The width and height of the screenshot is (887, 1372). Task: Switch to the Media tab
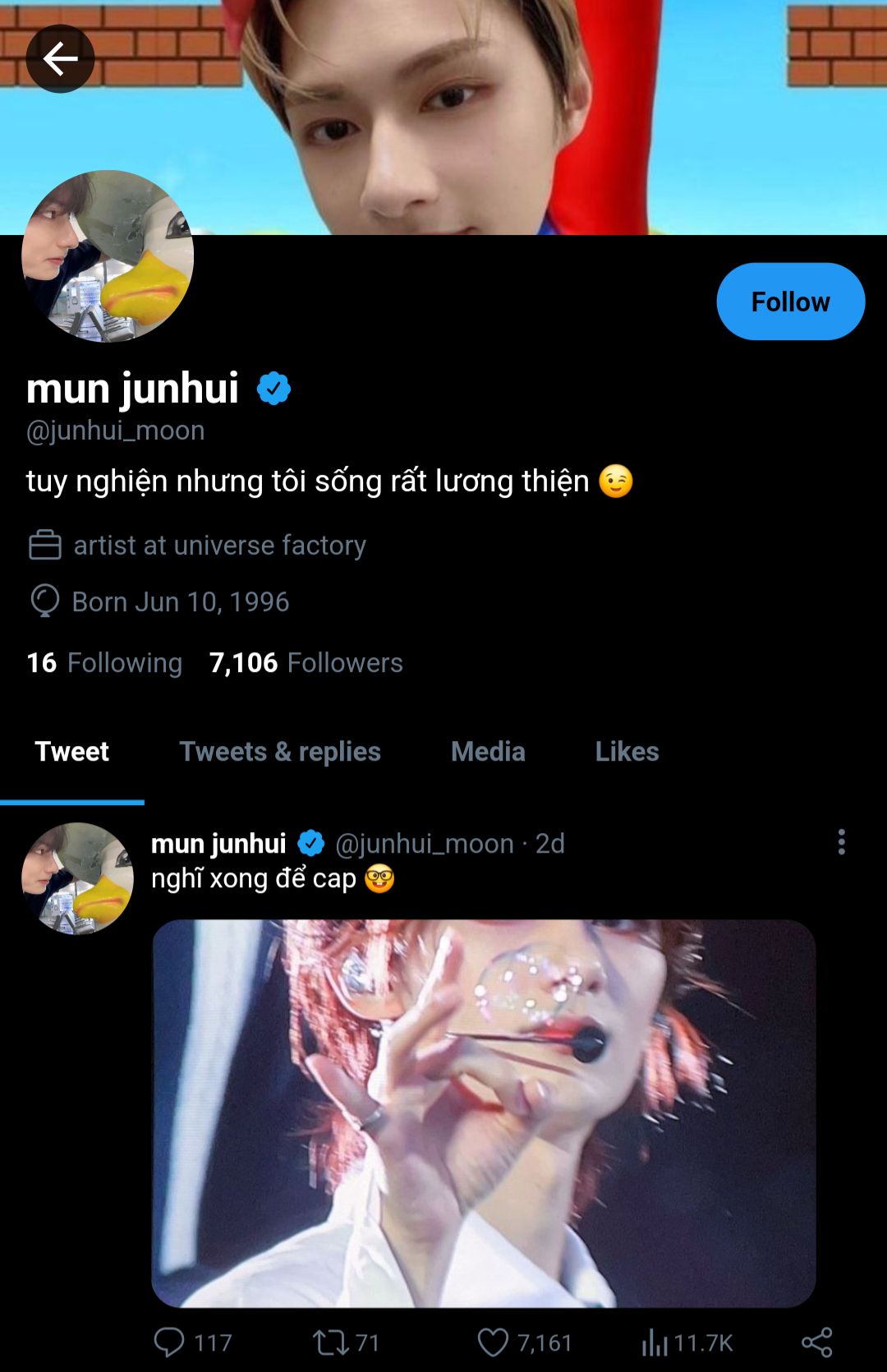[488, 752]
